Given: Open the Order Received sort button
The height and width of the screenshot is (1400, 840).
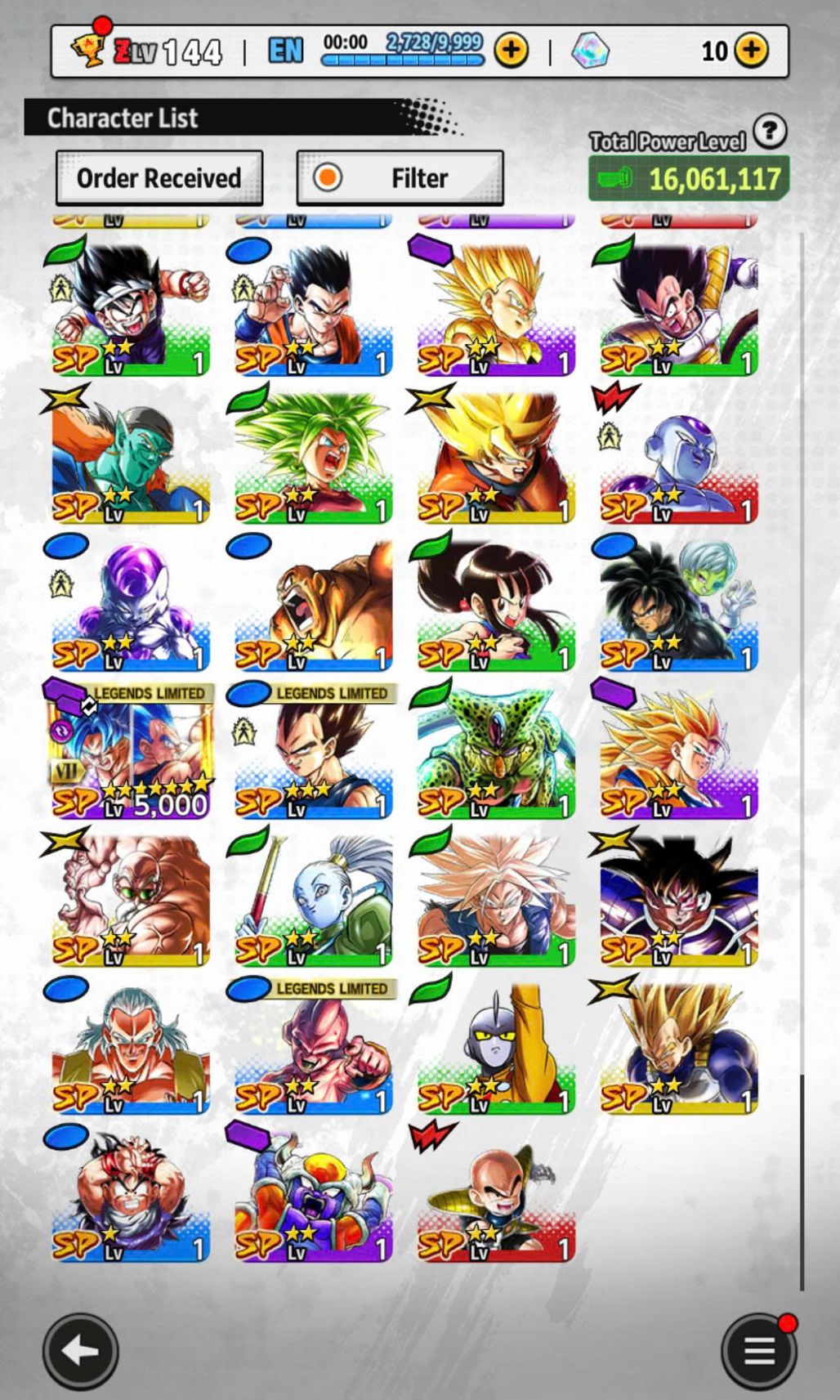Looking at the screenshot, I should click(159, 178).
